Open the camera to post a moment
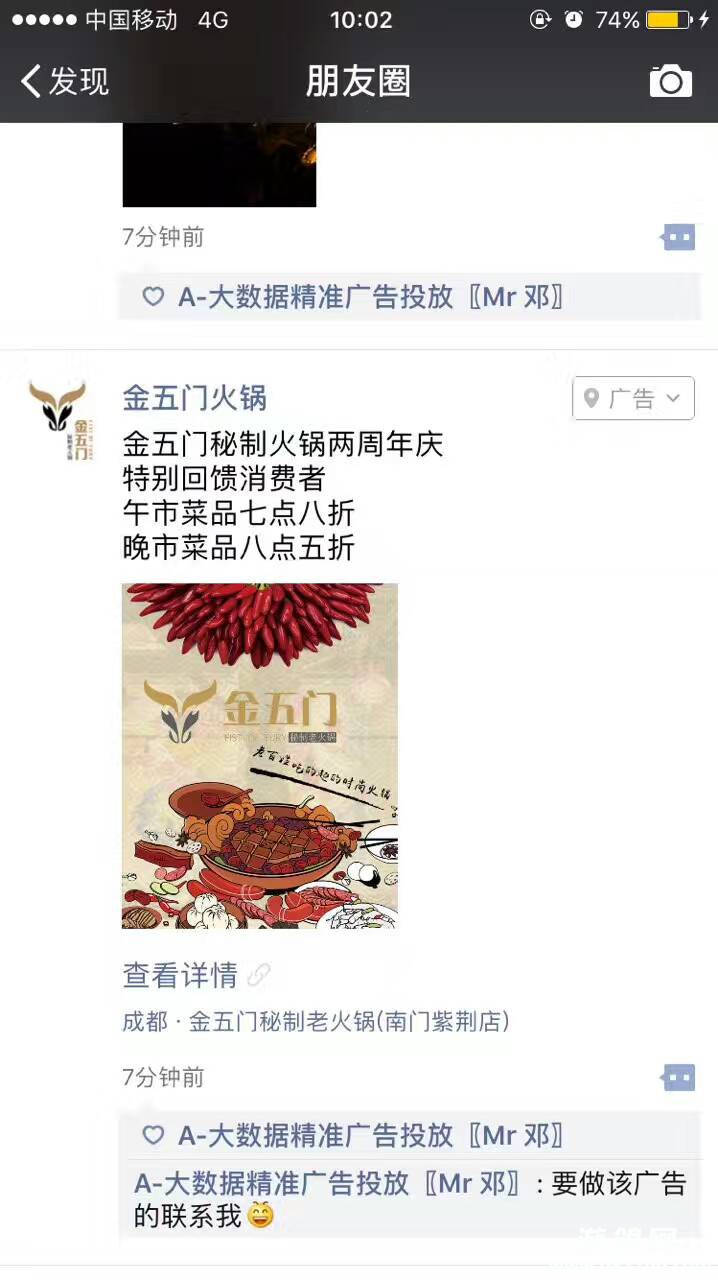This screenshot has width=718, height=1280. pos(670,81)
